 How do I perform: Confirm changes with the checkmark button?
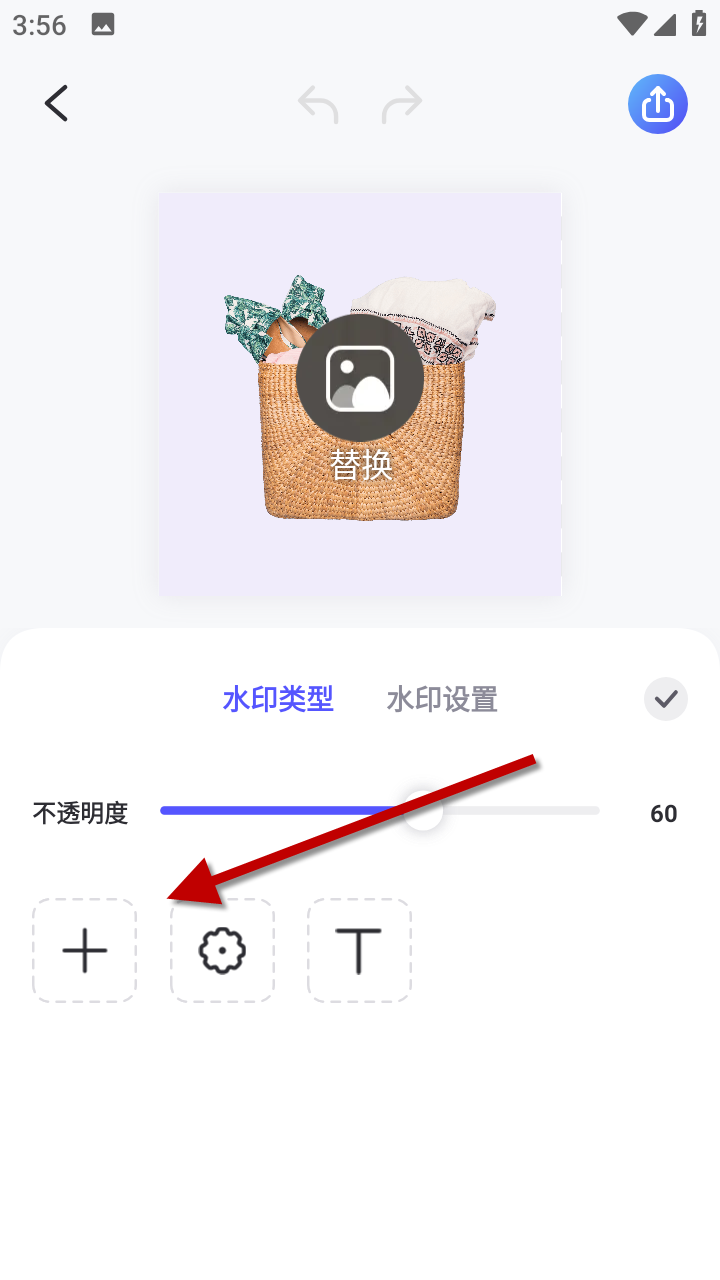665,699
